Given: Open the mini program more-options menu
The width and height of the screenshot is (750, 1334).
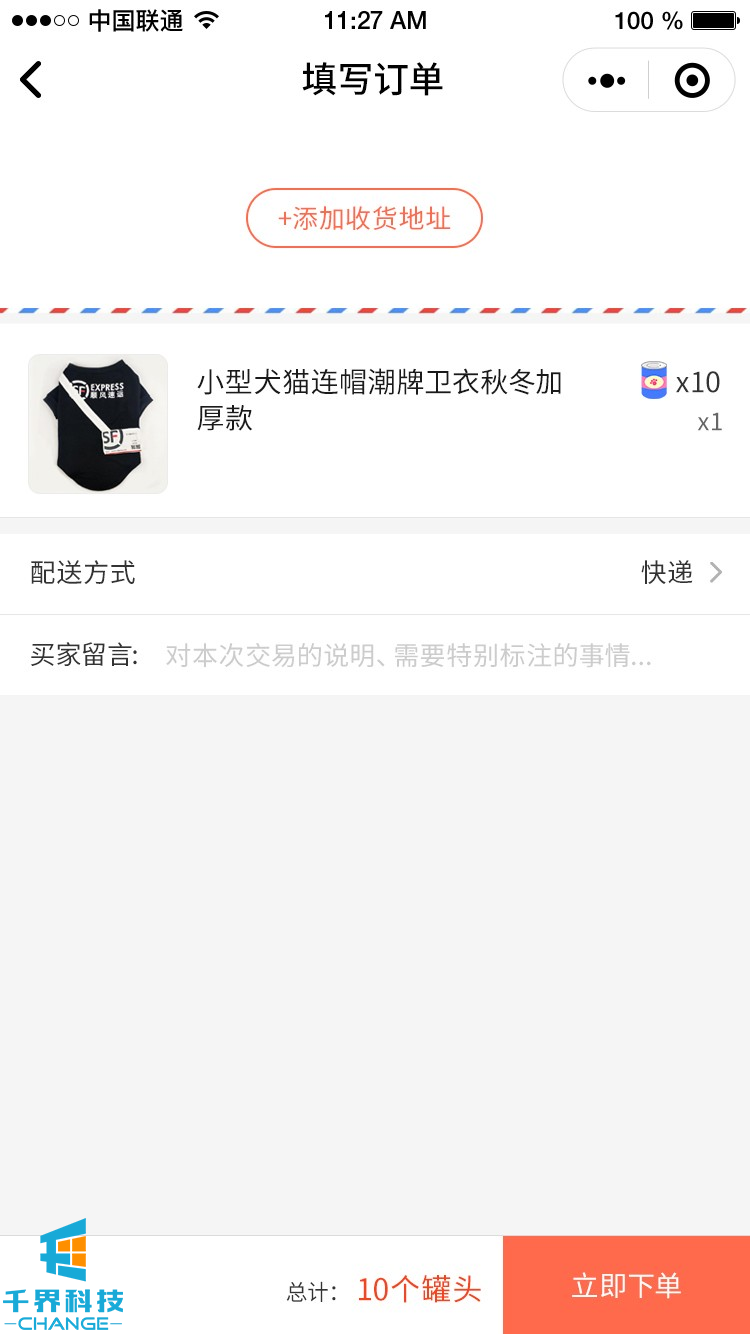Looking at the screenshot, I should tap(607, 80).
